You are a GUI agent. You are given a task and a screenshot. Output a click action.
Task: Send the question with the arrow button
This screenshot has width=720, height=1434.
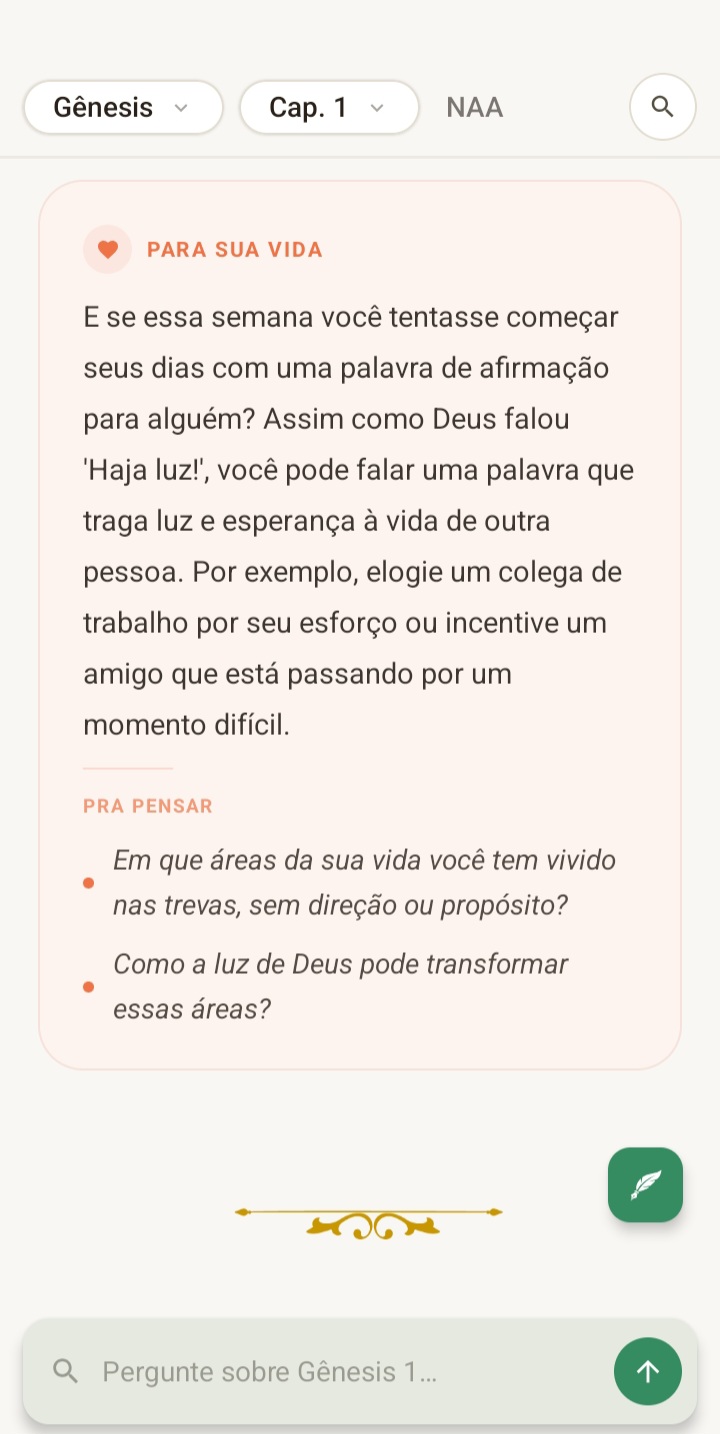[648, 1371]
